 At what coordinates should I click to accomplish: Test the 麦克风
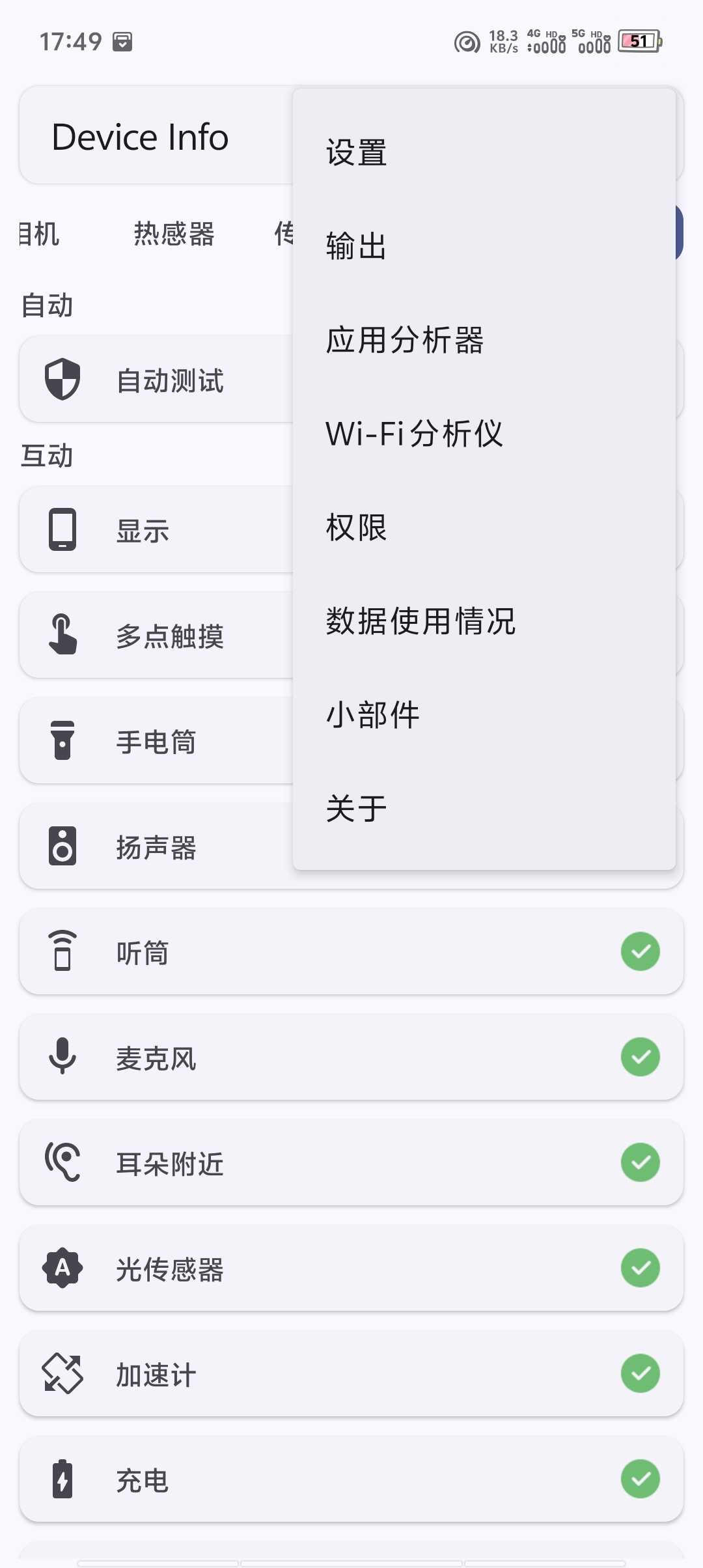pos(351,1057)
